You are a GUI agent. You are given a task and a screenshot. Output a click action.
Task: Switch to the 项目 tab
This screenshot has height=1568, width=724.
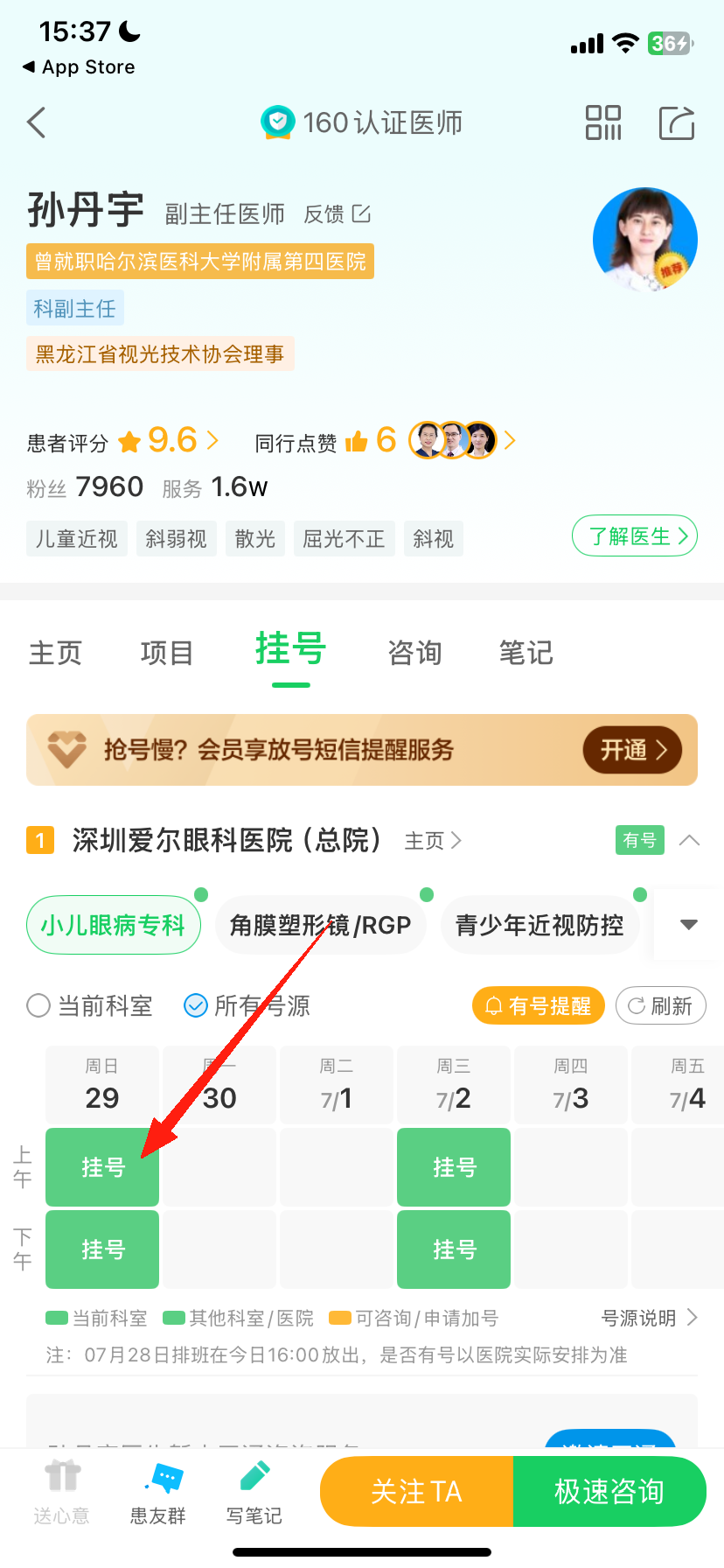[166, 653]
